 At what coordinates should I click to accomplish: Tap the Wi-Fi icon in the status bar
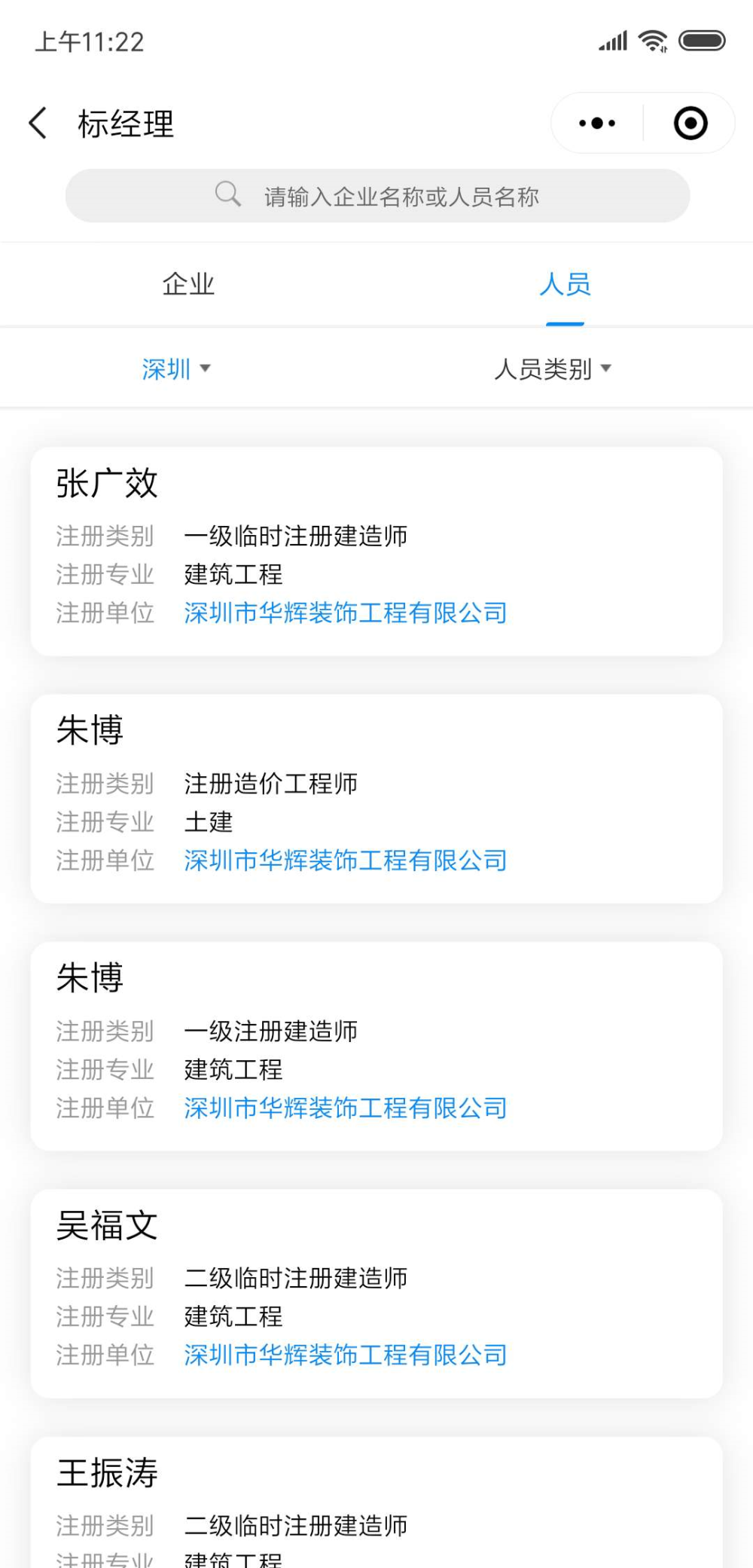pyautogui.click(x=654, y=41)
